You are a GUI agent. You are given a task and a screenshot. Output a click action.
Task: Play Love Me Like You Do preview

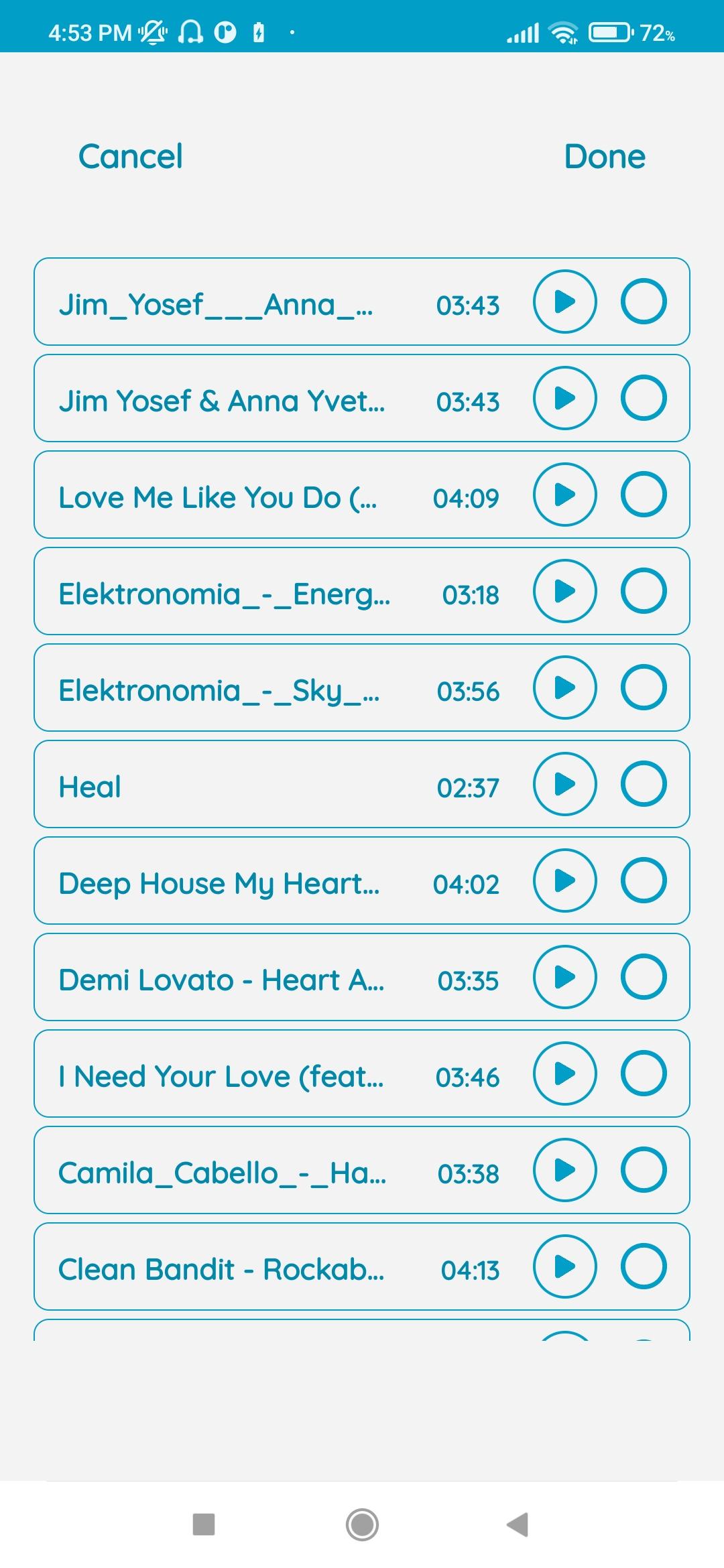pos(564,495)
